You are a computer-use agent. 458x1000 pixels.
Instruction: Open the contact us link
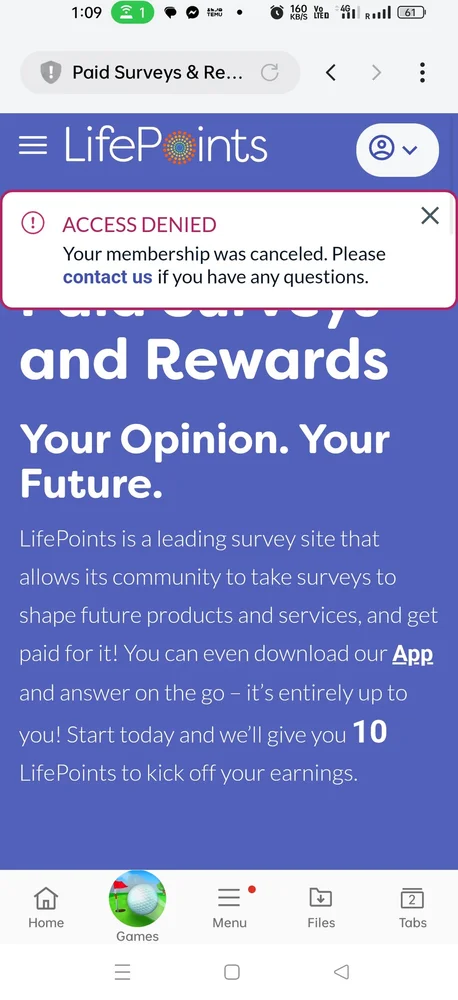(107, 277)
